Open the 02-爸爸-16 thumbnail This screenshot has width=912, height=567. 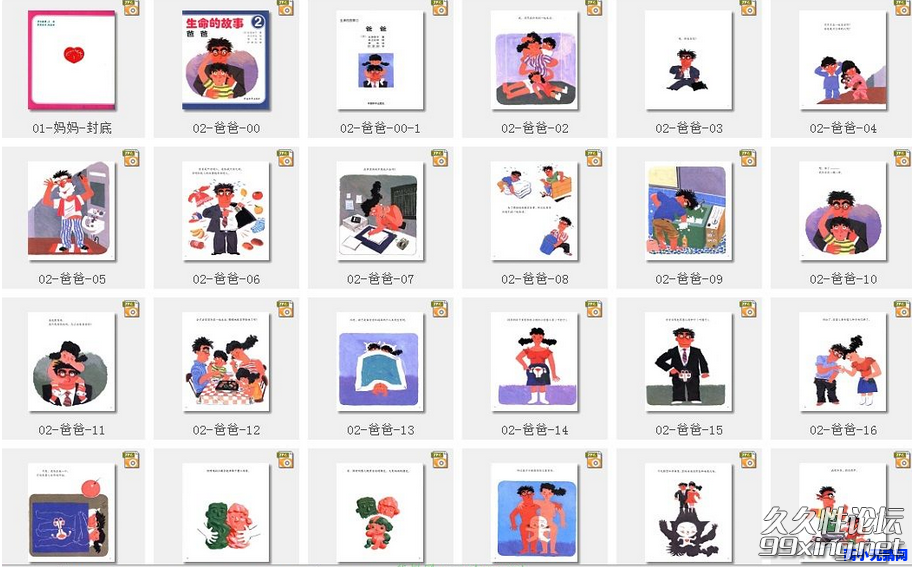[842, 362]
